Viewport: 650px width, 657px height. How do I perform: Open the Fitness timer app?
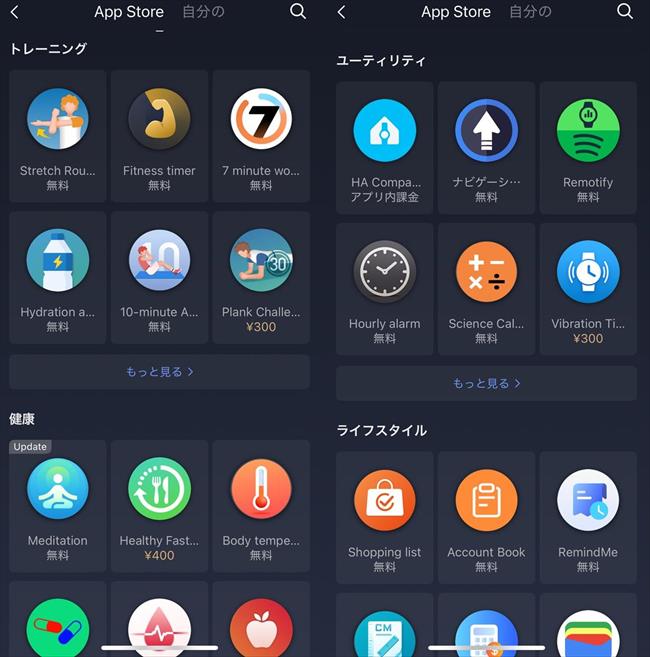click(159, 135)
